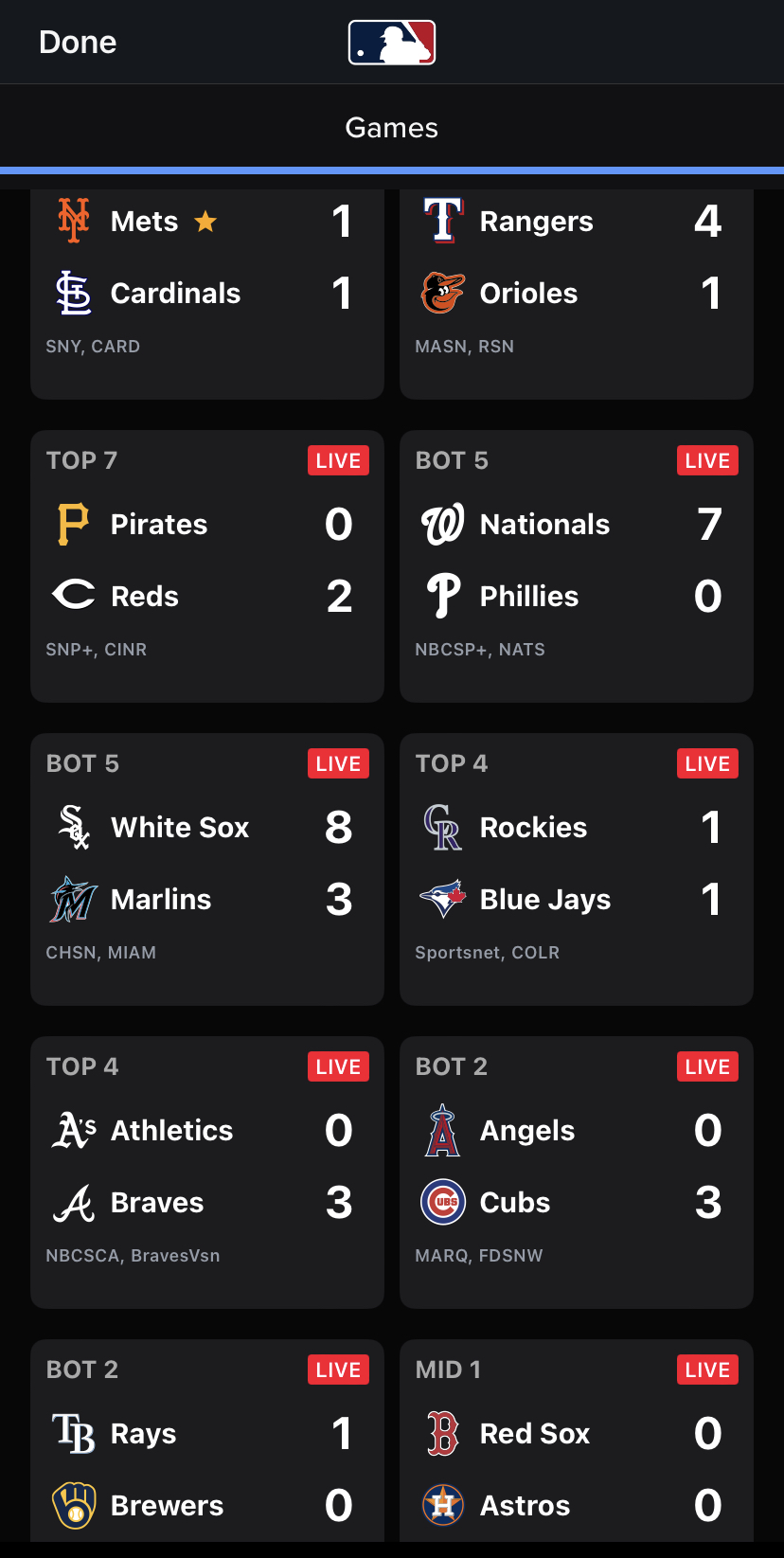Open the Rangers vs Orioles game
Screen dimensions: 784x1558
click(x=576, y=284)
